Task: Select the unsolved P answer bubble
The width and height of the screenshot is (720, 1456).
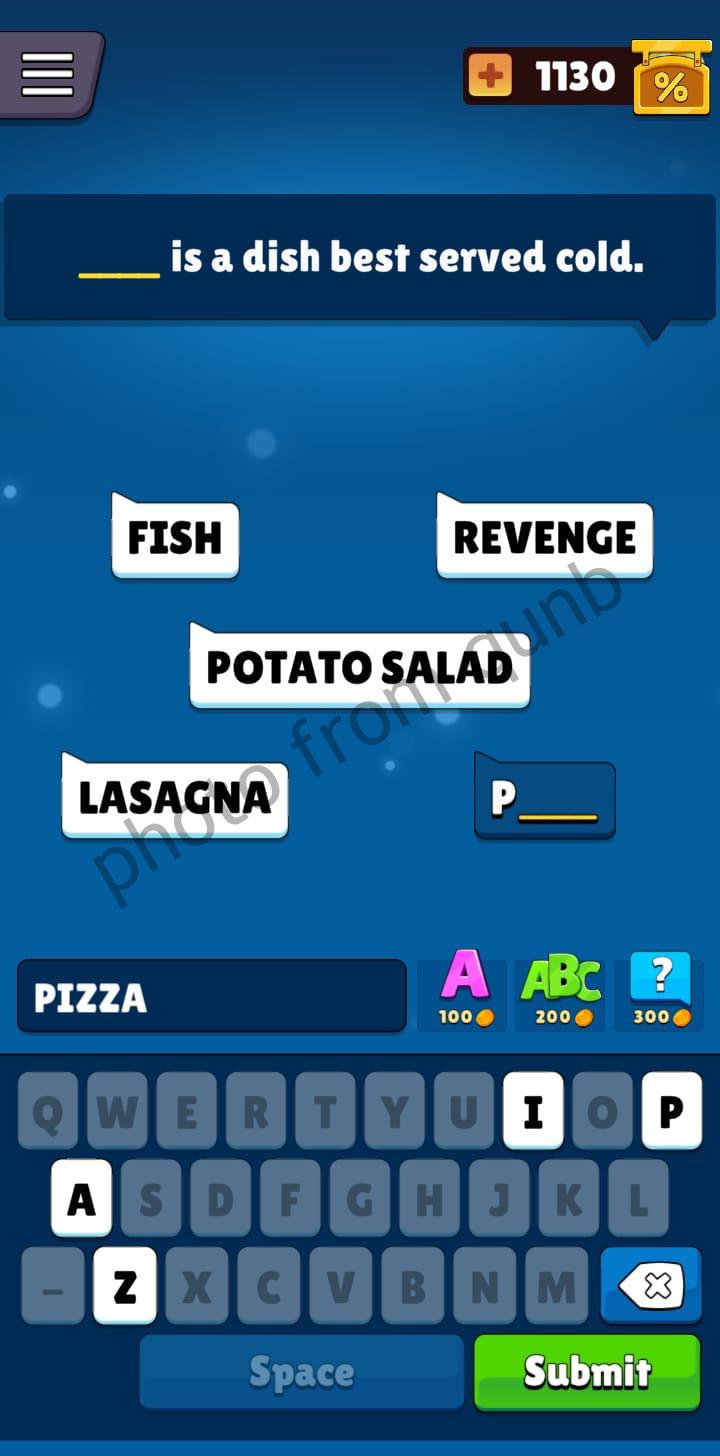Action: [545, 798]
